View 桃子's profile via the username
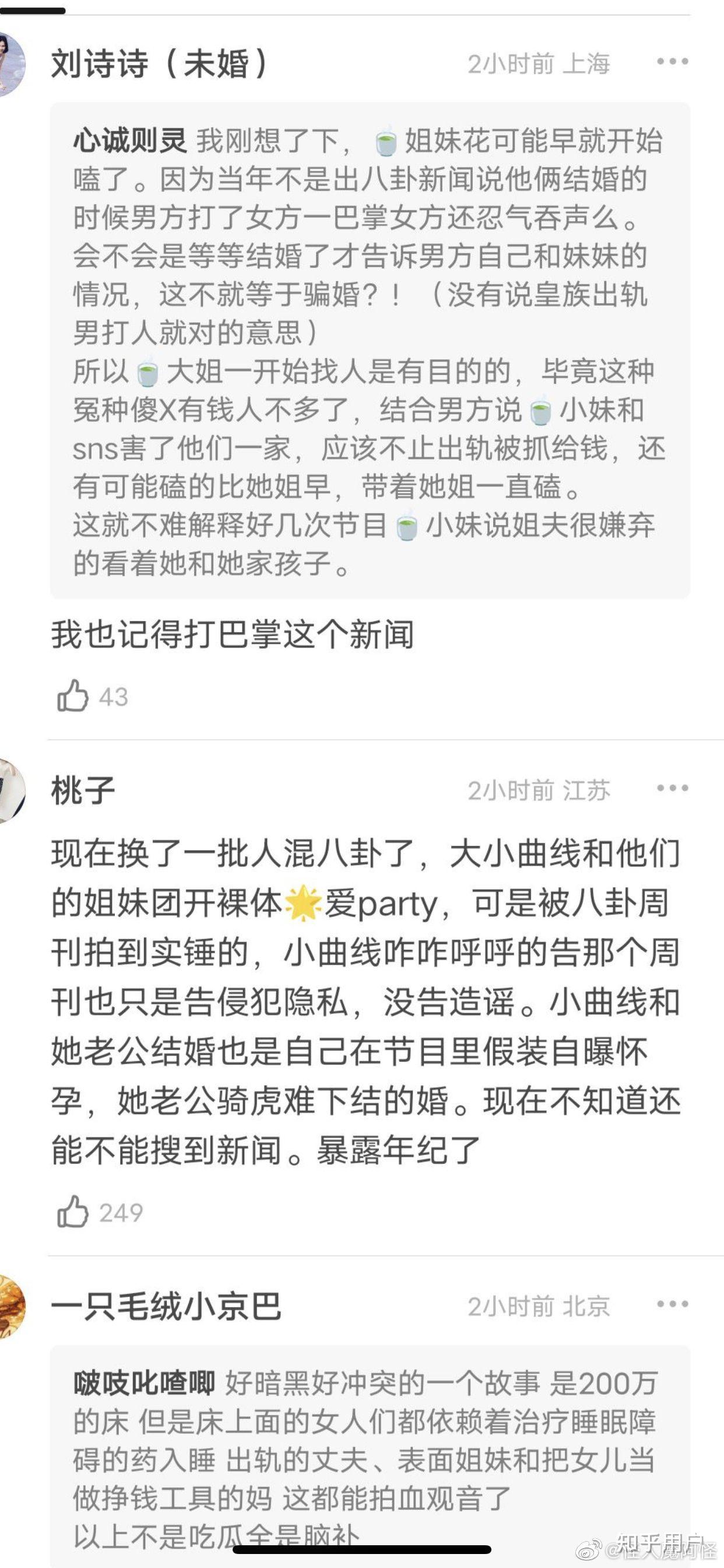The height and width of the screenshot is (1568, 724). (83, 790)
